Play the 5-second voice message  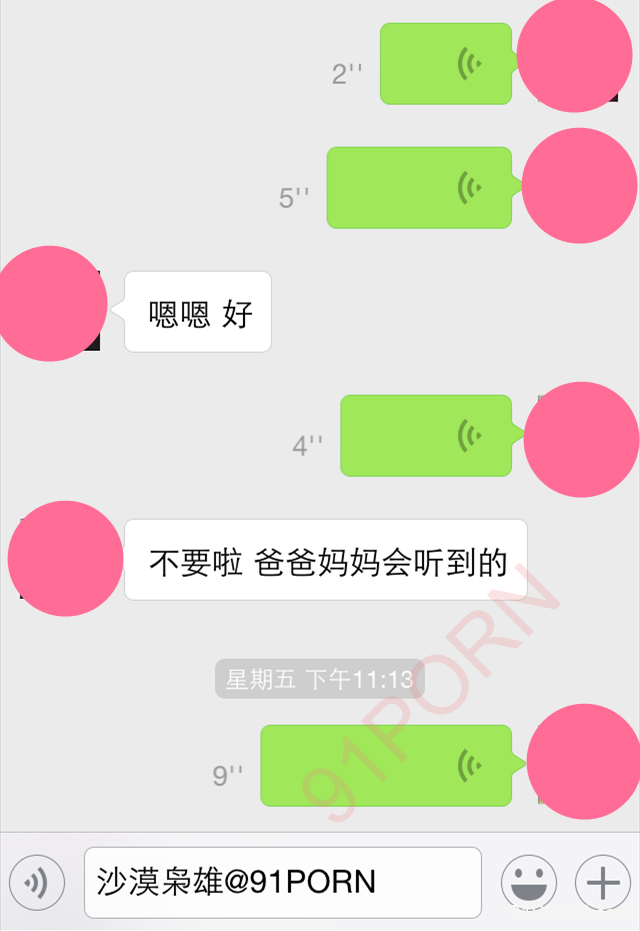tap(420, 188)
